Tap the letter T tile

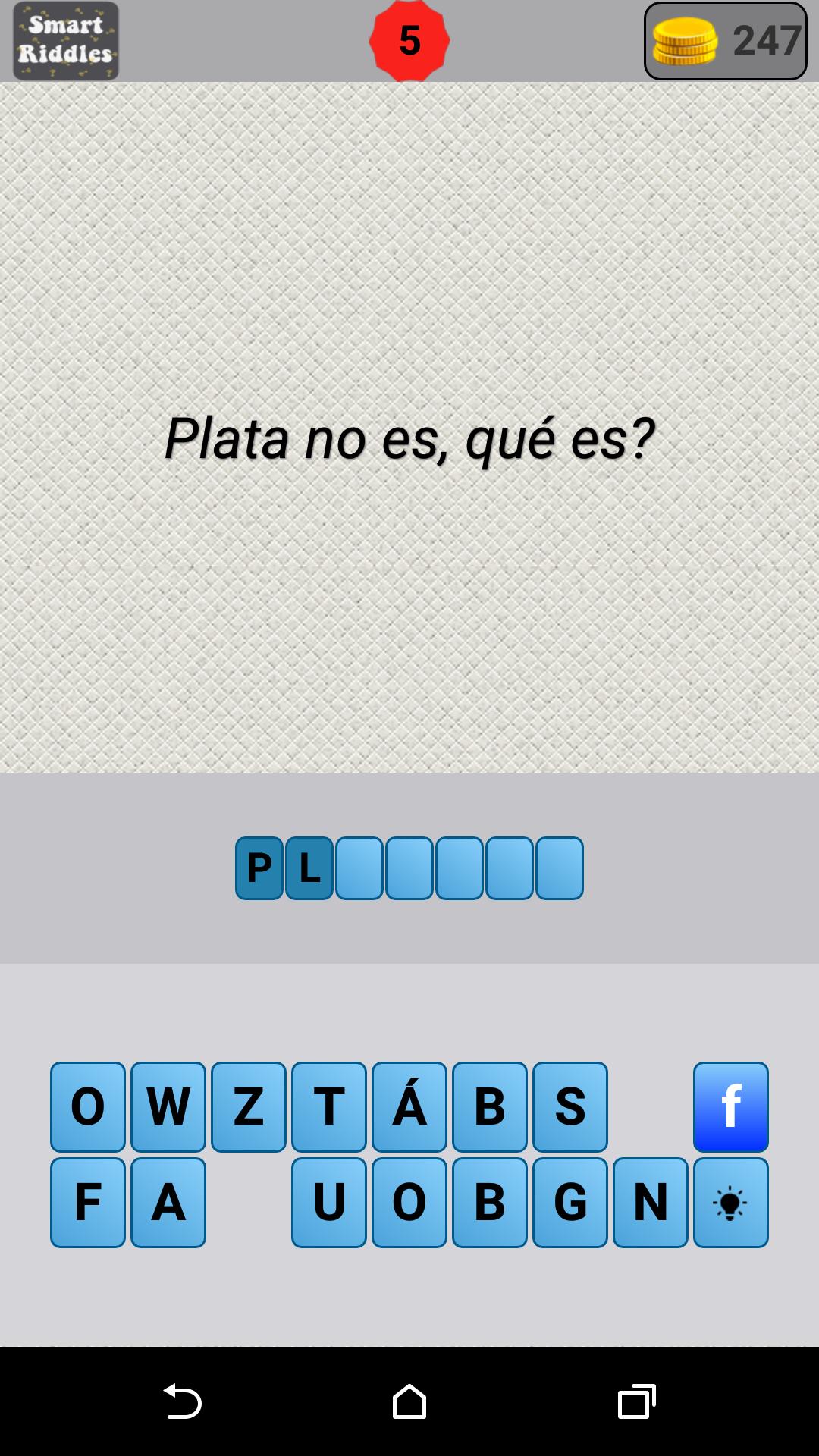point(329,1106)
